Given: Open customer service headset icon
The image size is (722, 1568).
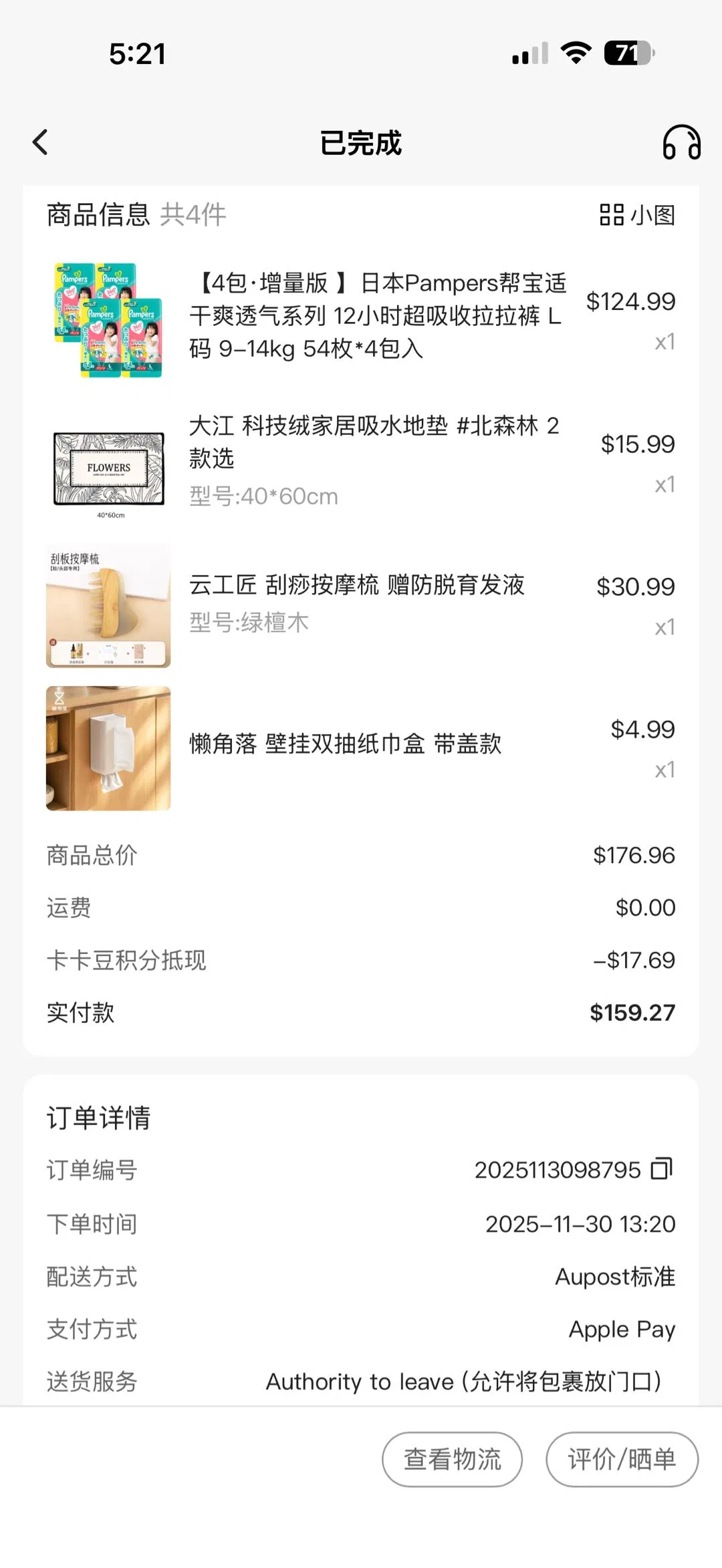Looking at the screenshot, I should tap(681, 142).
